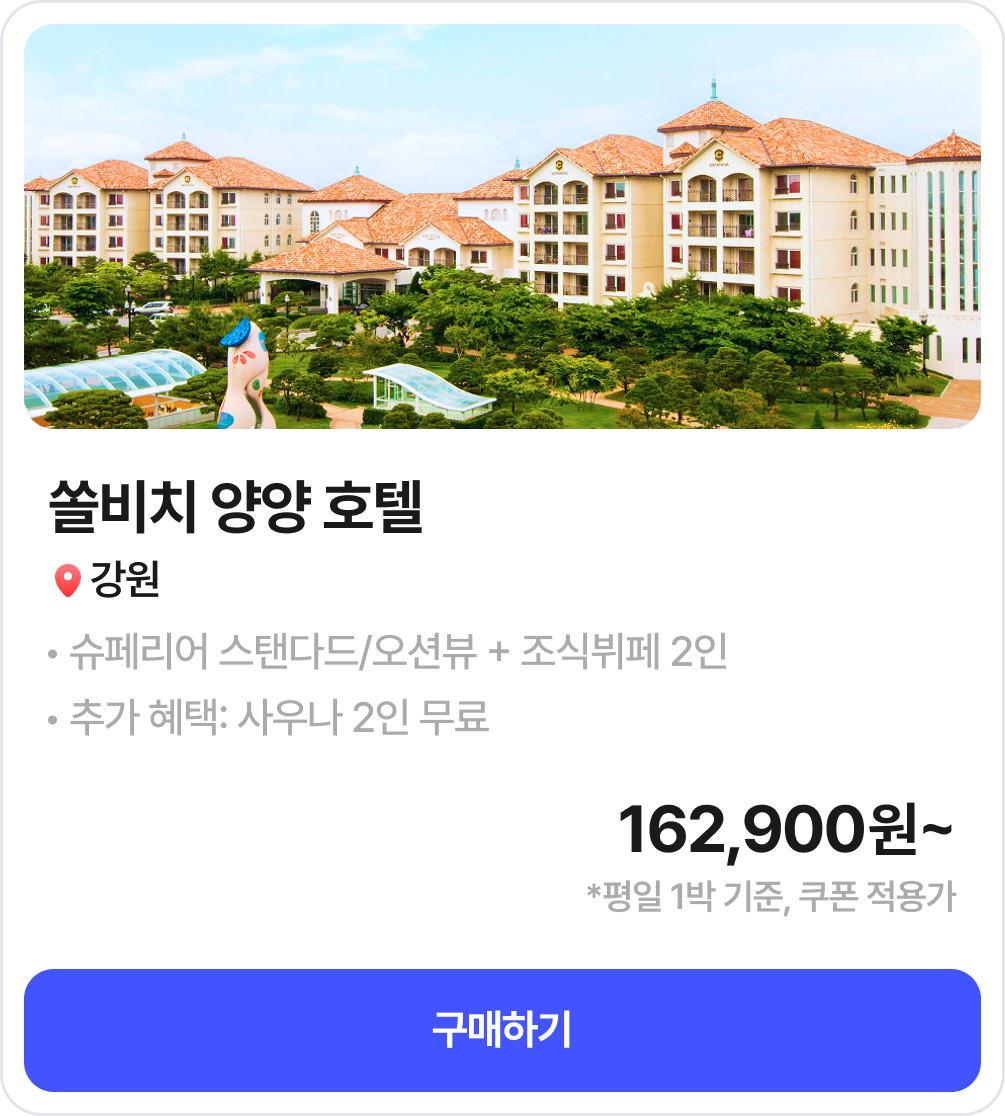Open the 쏠비치 양양 호텔 photo card
This screenshot has height=1116, width=1005.
[502, 227]
